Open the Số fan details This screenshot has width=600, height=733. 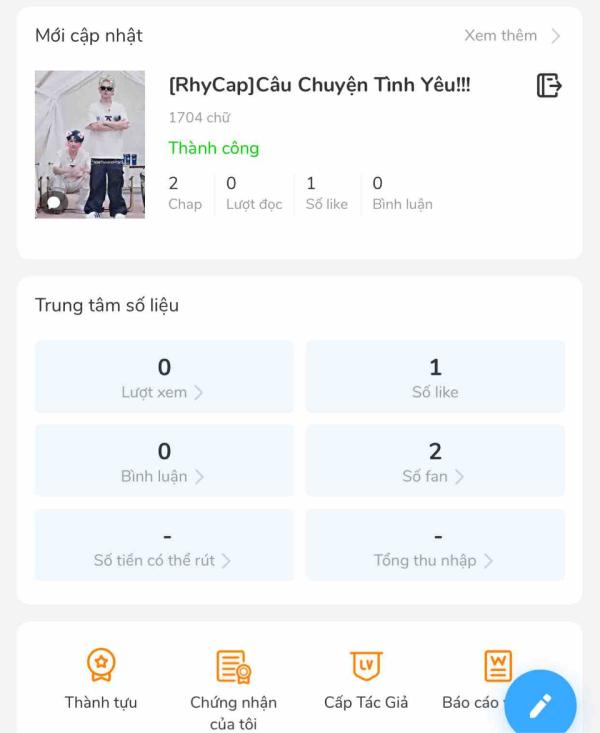tap(435, 461)
